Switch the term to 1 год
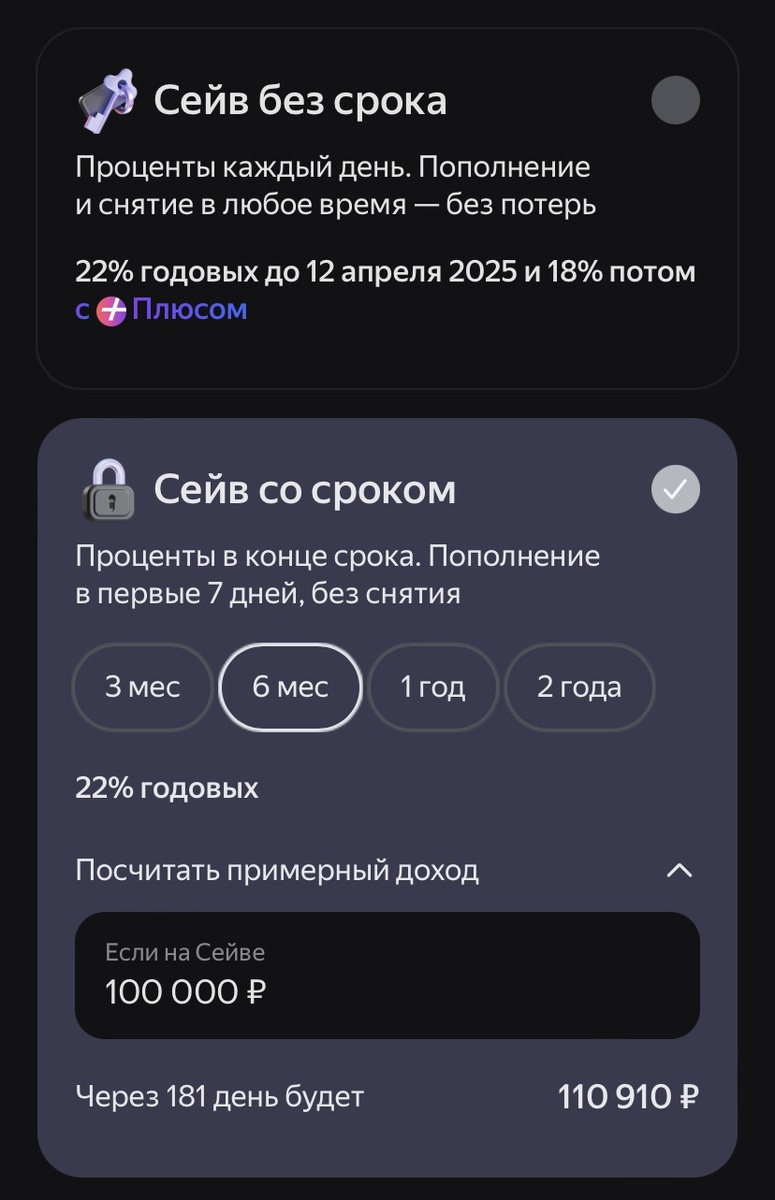Screen dimensions: 775x1200 click(x=433, y=687)
